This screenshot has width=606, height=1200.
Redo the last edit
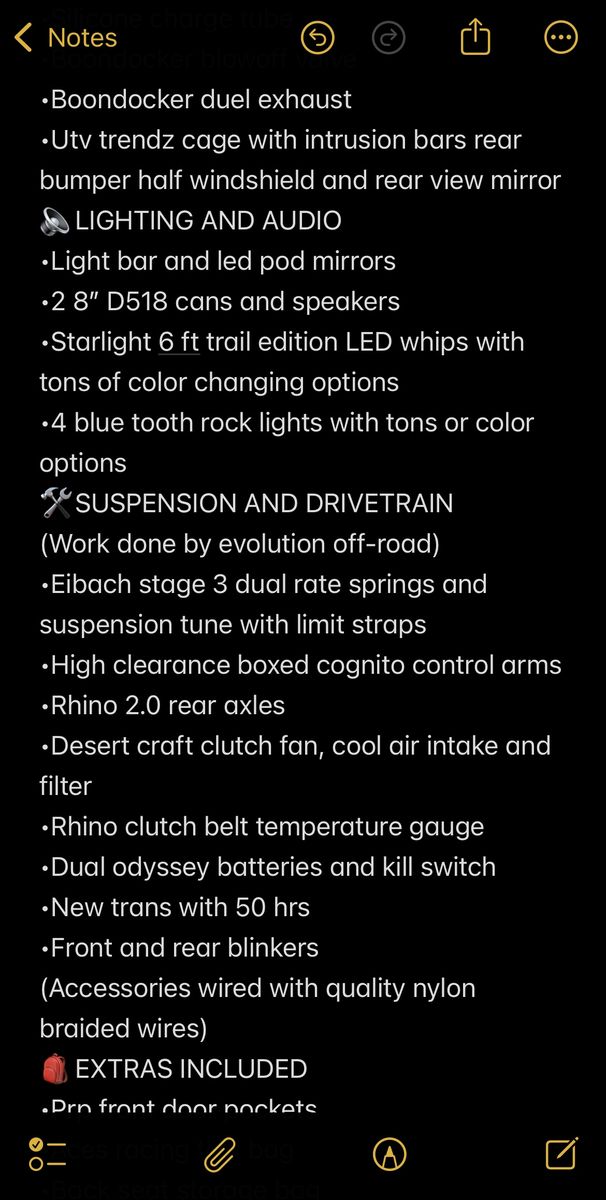(x=388, y=38)
